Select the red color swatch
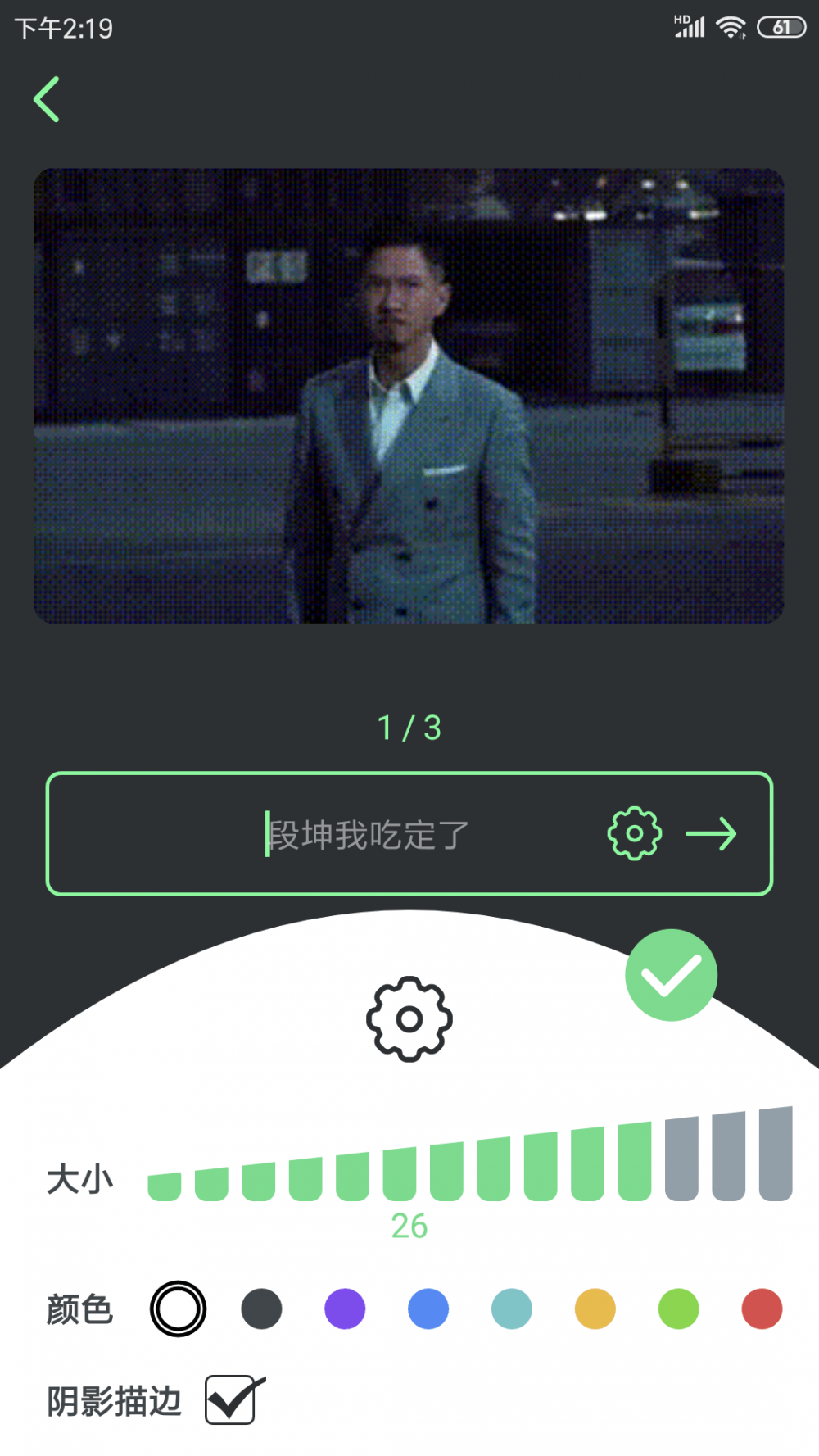Screen dimensions: 819x1456 tap(762, 1309)
